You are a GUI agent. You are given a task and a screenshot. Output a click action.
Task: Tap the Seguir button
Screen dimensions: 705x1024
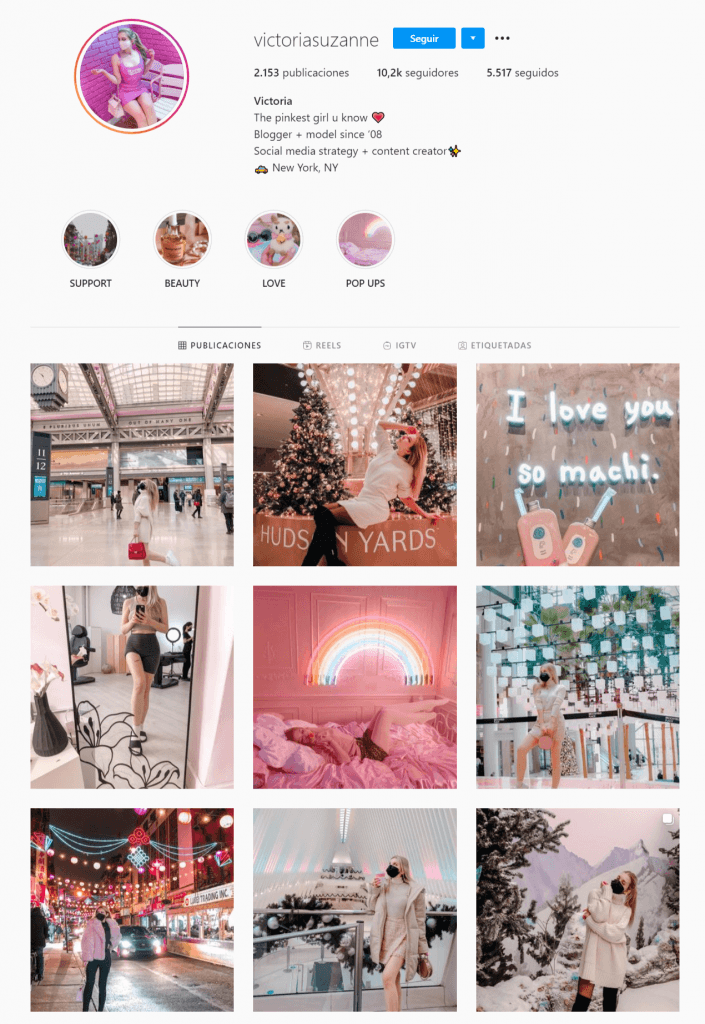click(424, 39)
